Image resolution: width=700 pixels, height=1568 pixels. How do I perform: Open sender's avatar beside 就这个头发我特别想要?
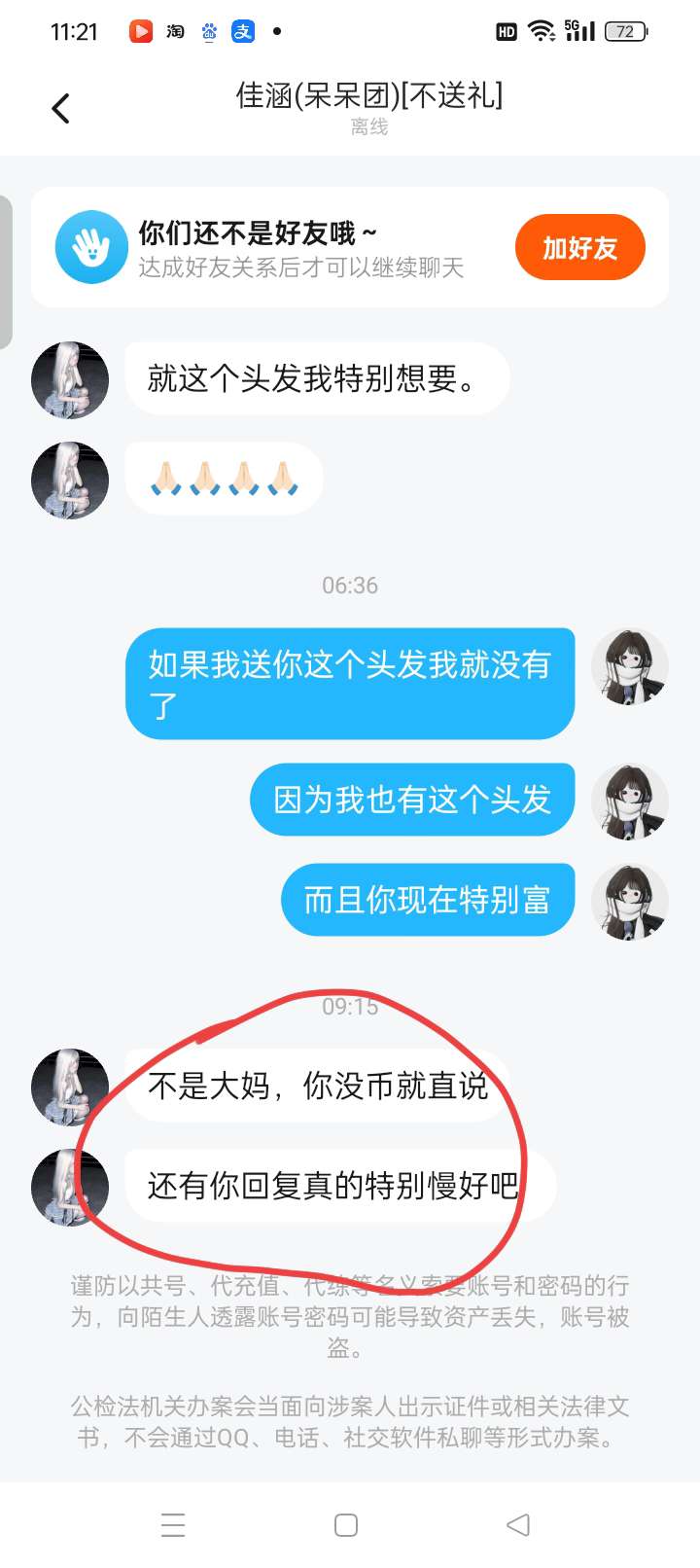coord(70,379)
